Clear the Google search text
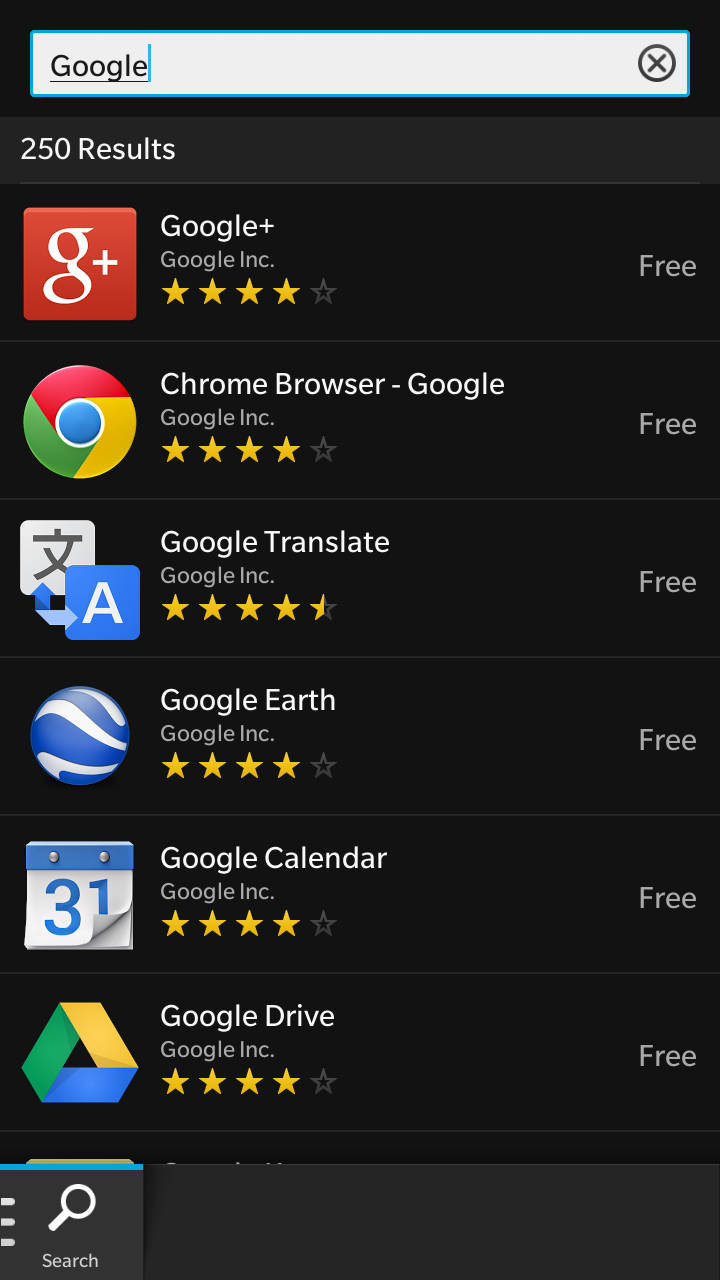Image resolution: width=720 pixels, height=1280 pixels. coord(657,64)
